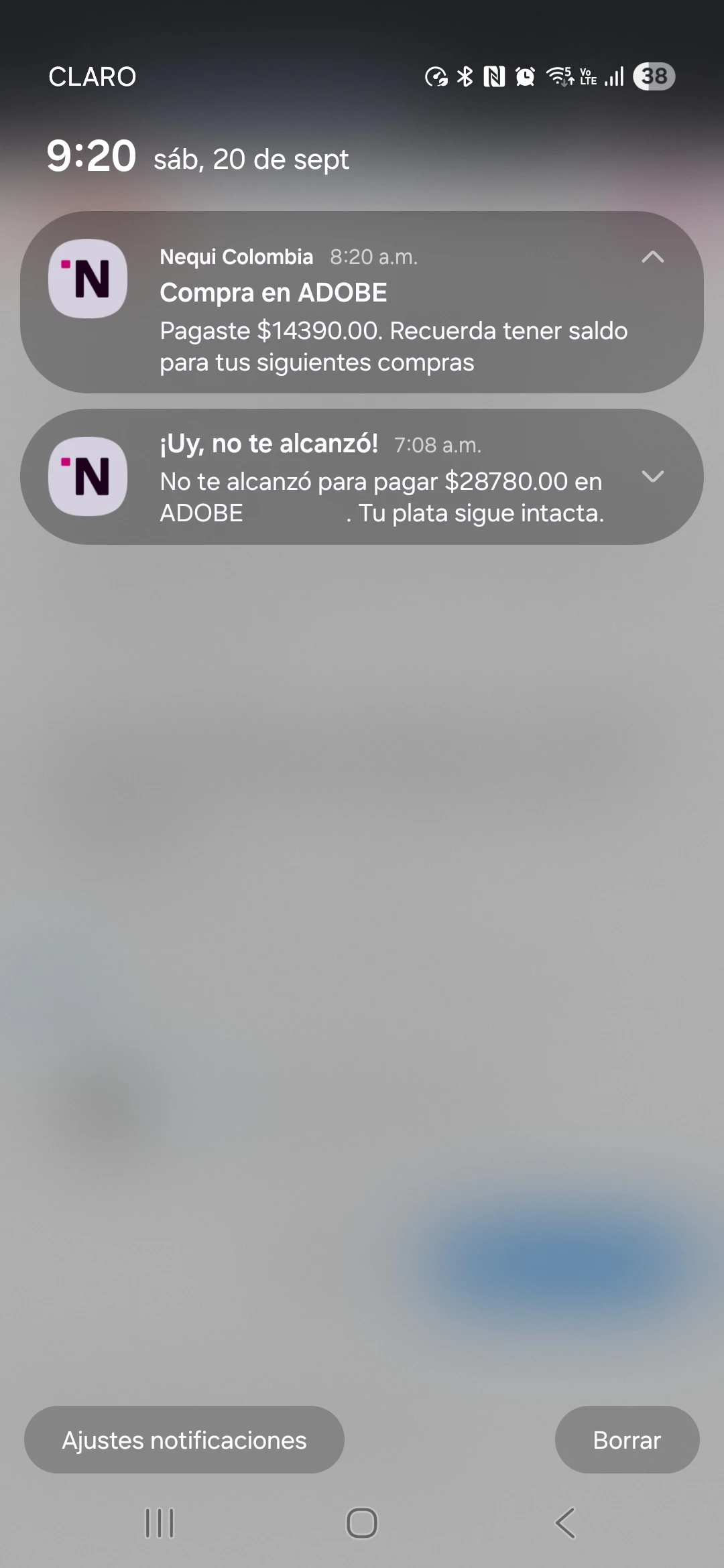
Task: Go to the home screen
Action: point(362,1523)
